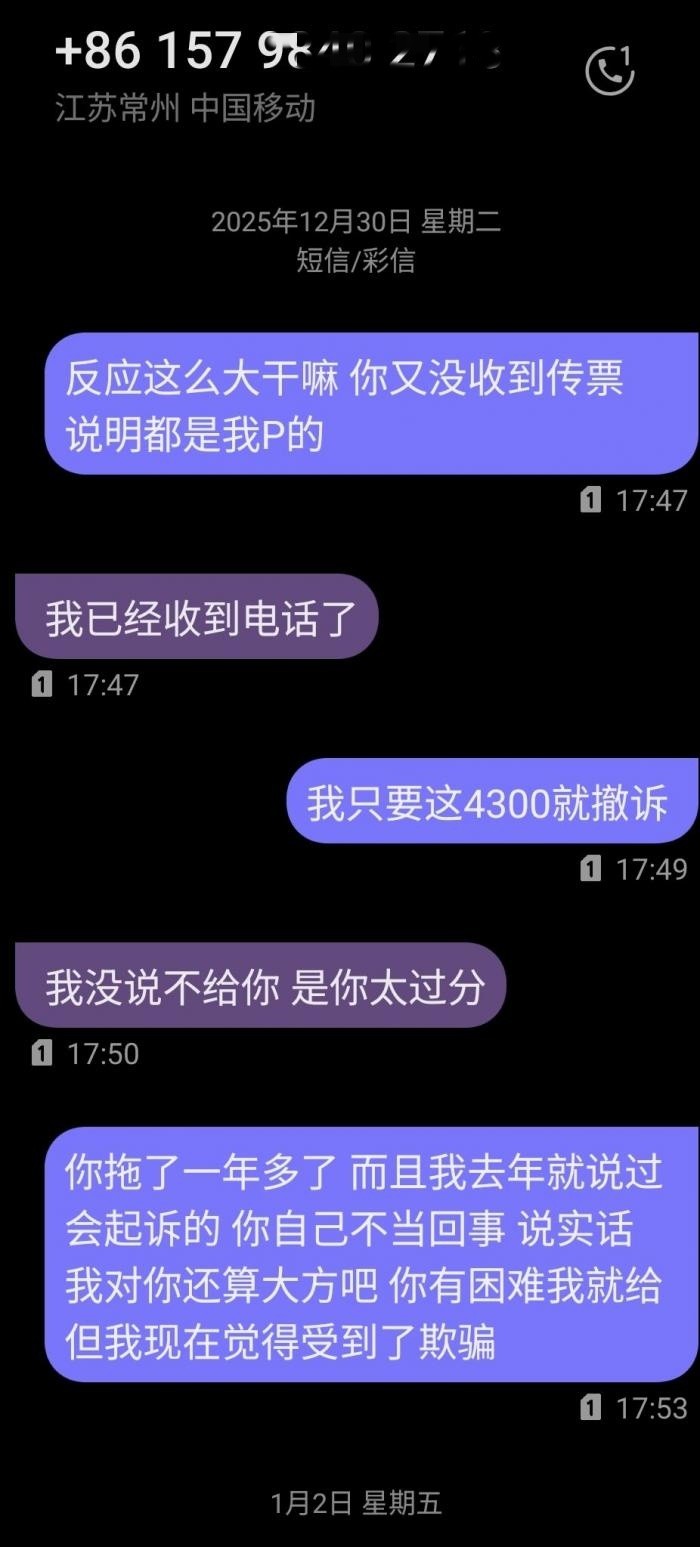Call this number using the phone icon
Screen dimensions: 700x1547
[608, 70]
